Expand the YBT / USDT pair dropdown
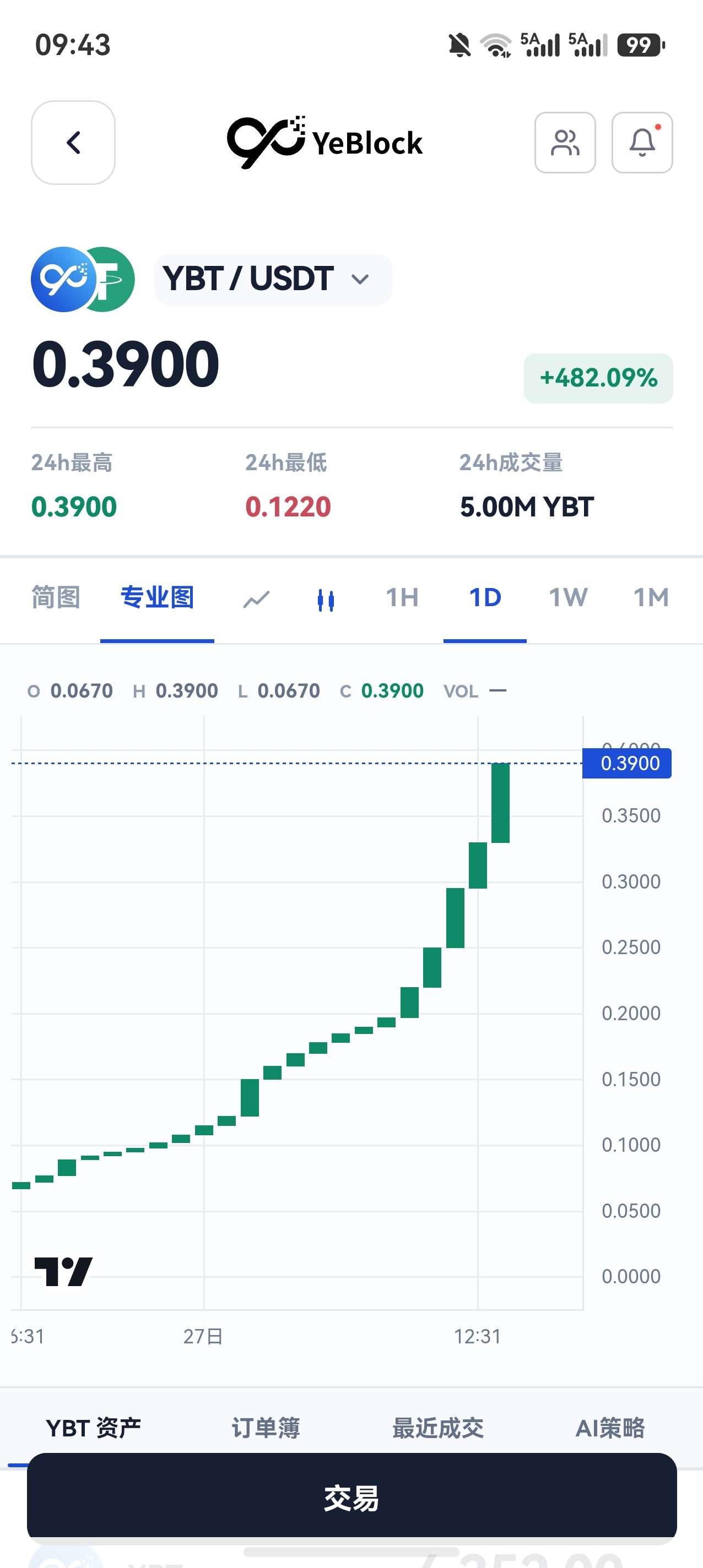 pos(273,279)
